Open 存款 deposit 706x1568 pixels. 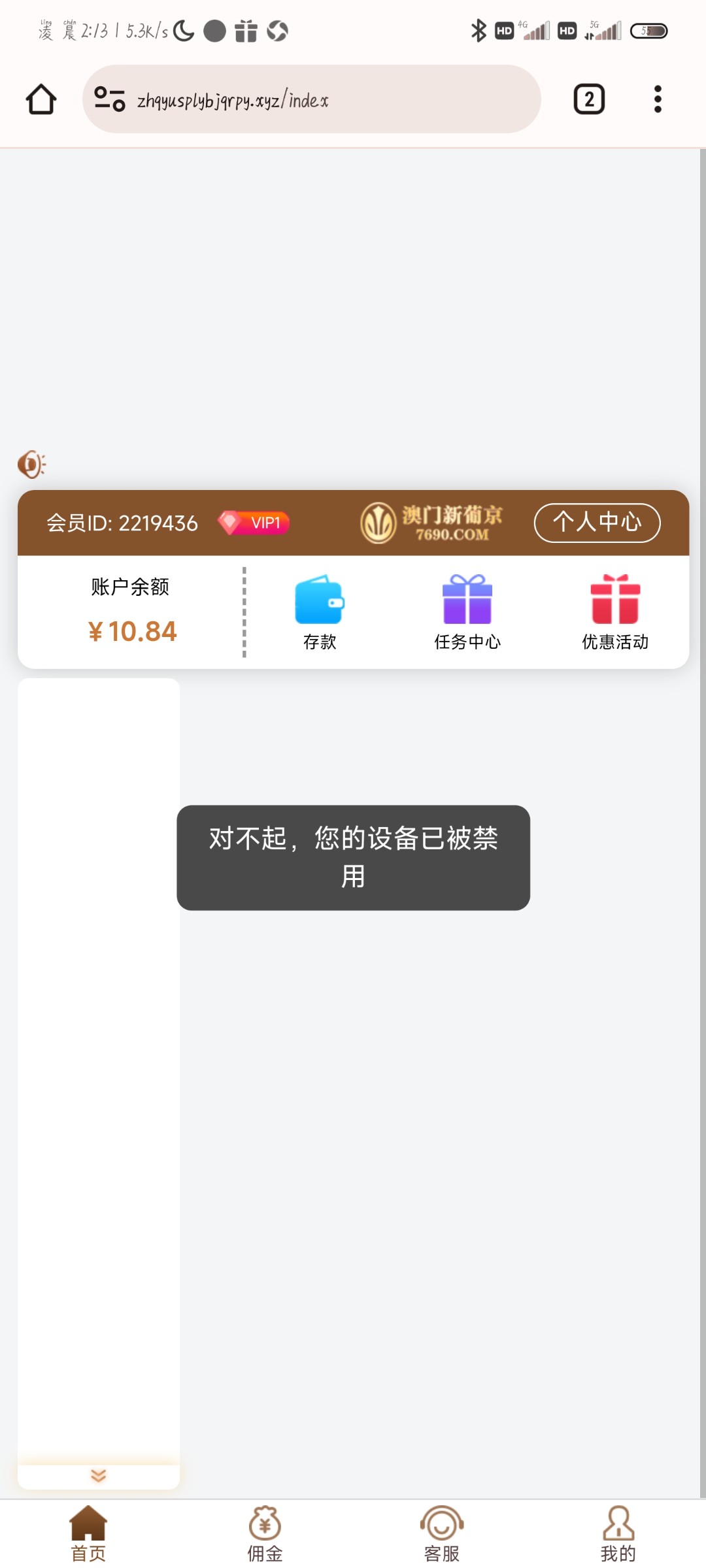click(319, 612)
